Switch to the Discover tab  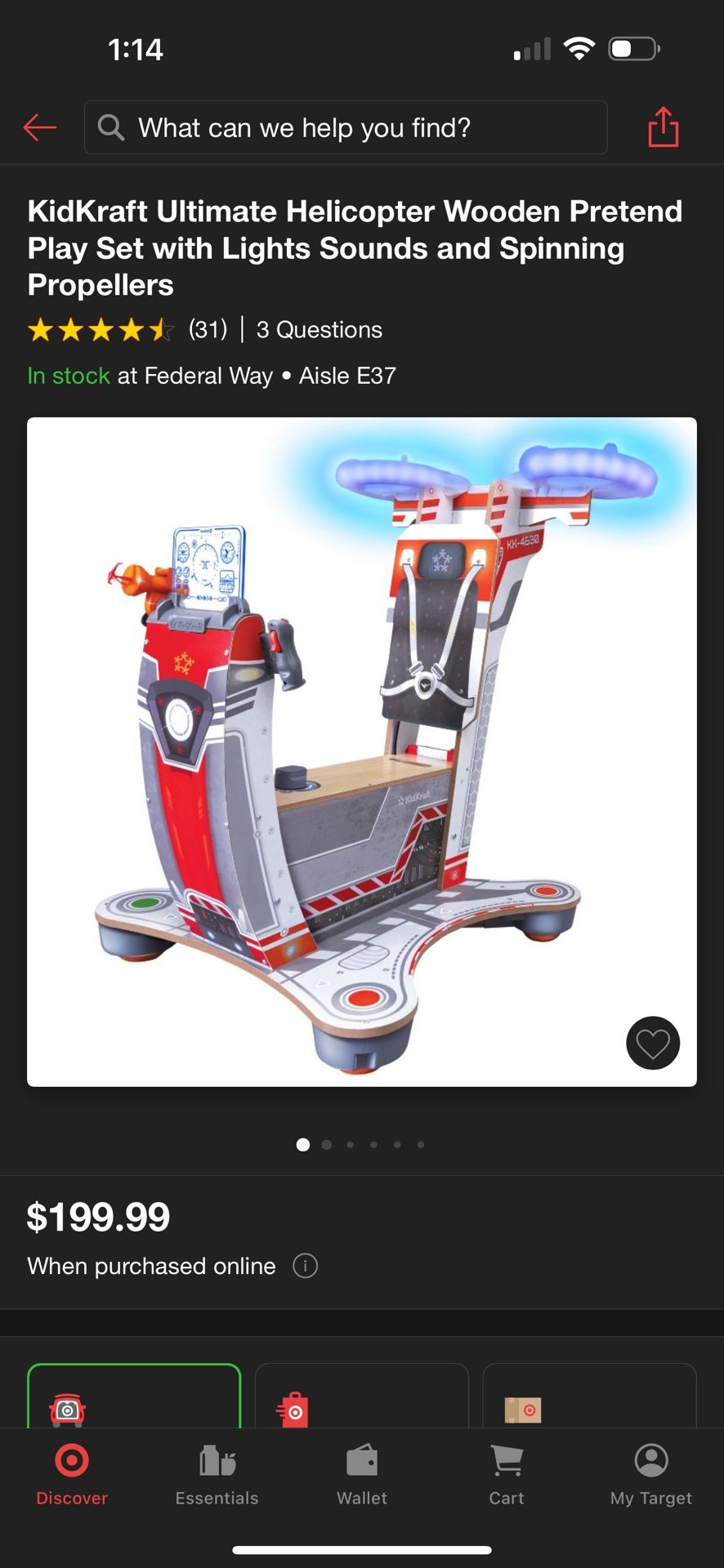pos(72,1475)
